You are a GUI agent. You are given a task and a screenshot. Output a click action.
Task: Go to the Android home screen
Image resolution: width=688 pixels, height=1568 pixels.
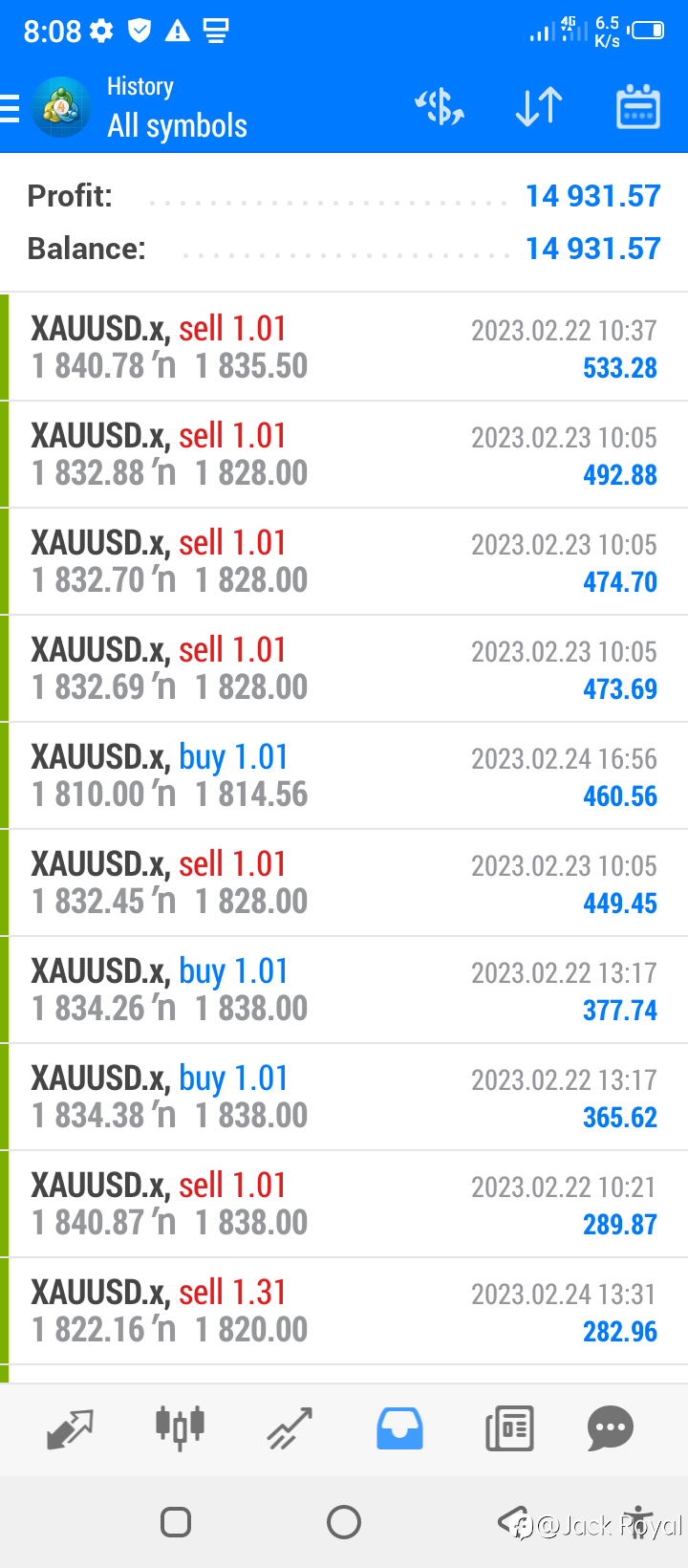click(x=344, y=1522)
